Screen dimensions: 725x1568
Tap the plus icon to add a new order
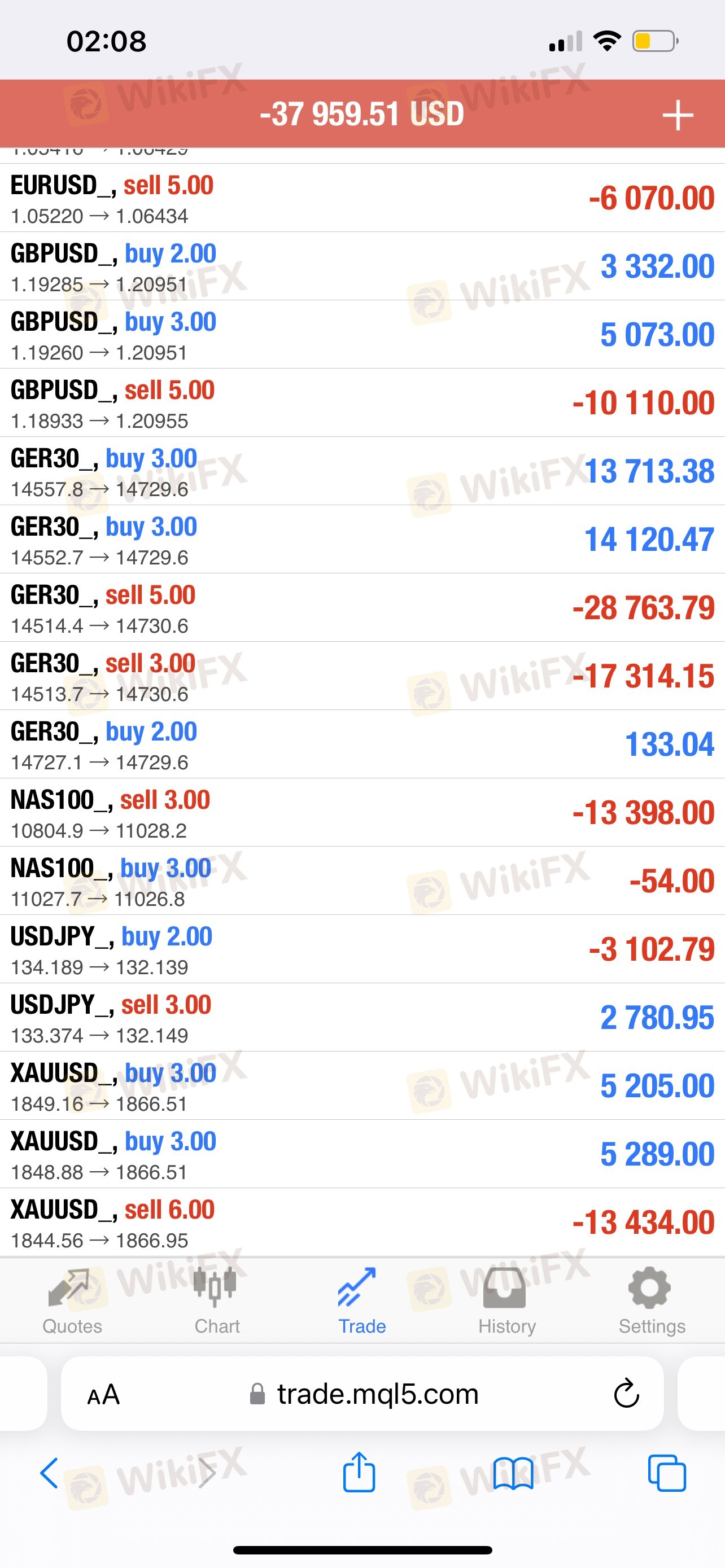678,116
